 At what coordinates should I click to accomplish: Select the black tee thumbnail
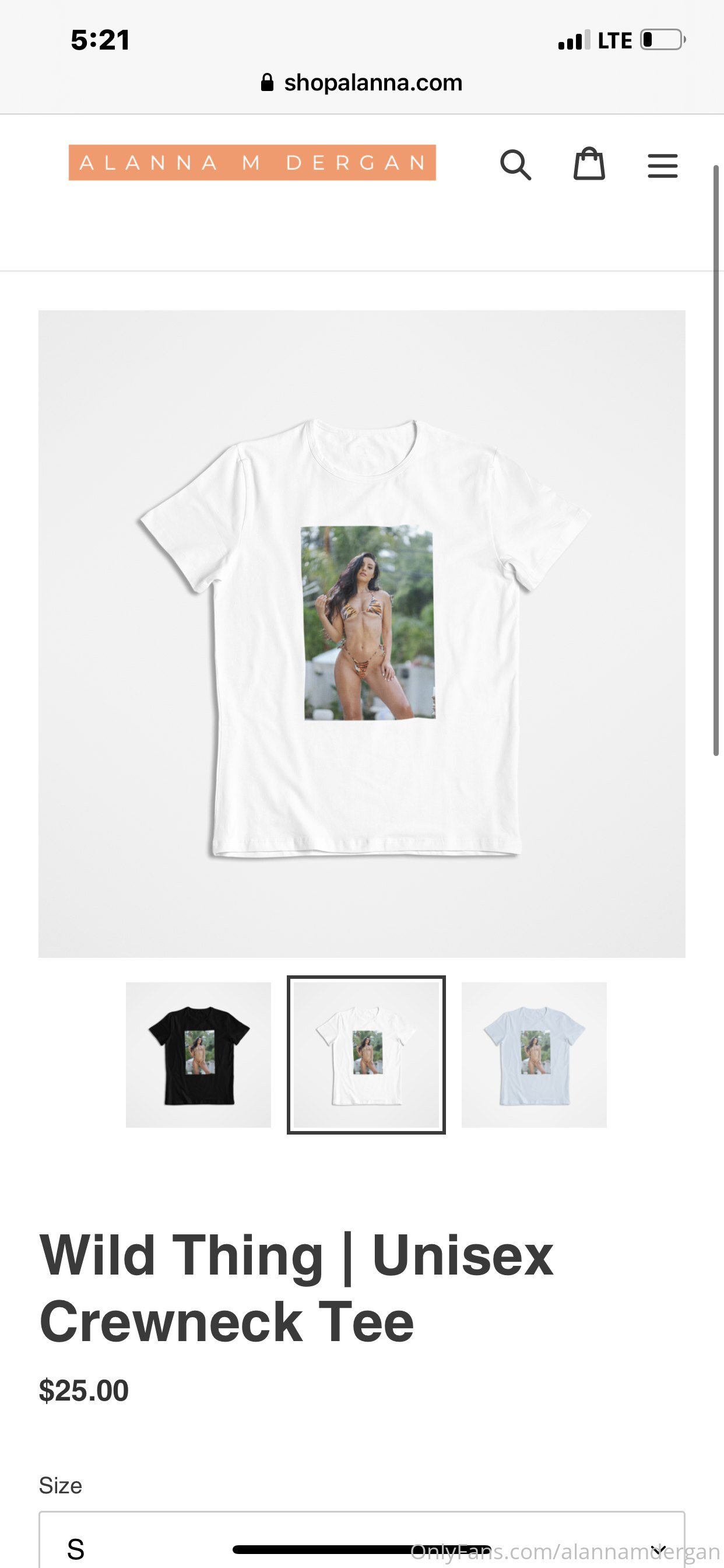tap(198, 1055)
